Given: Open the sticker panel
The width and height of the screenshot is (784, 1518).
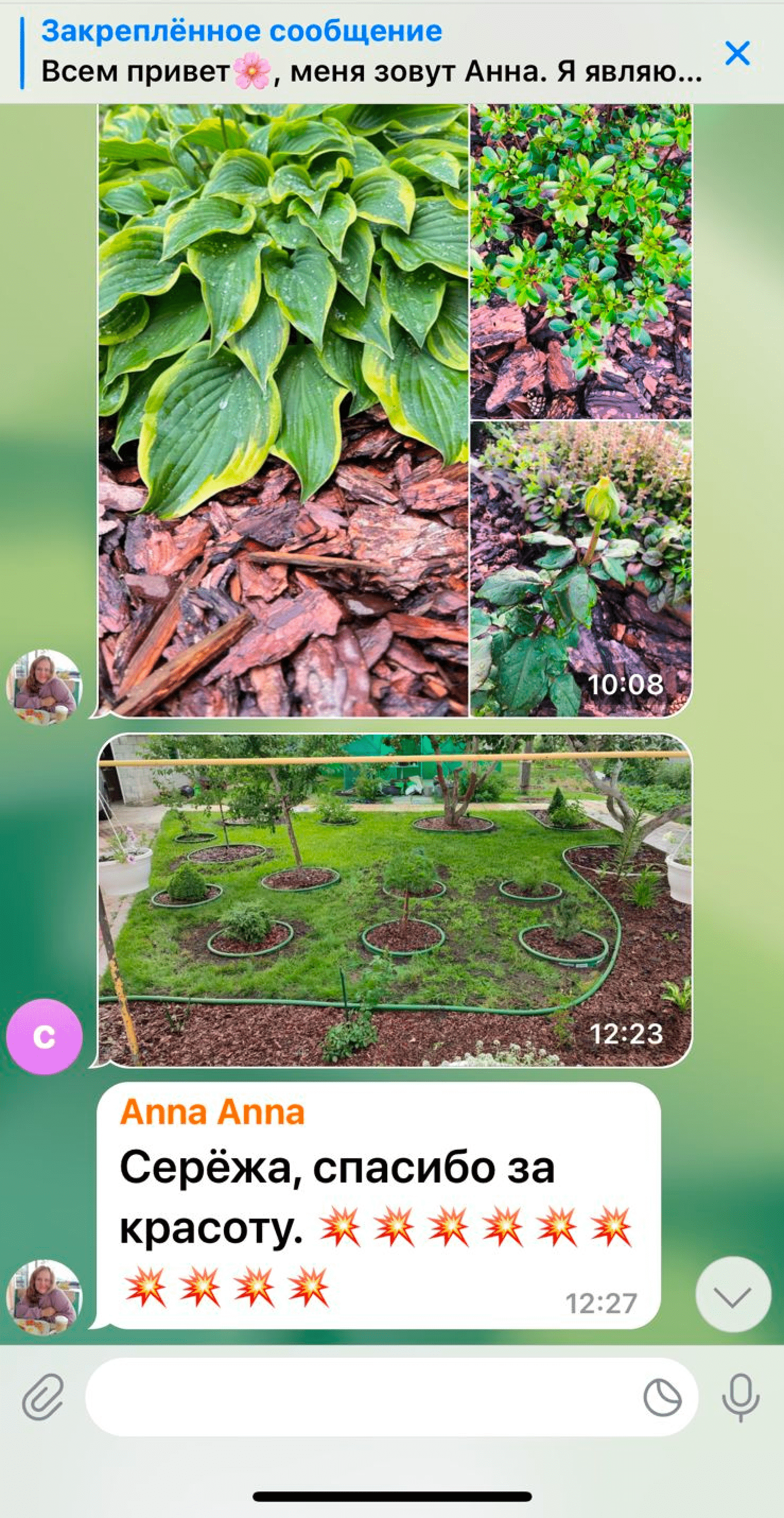Looking at the screenshot, I should click(662, 1397).
